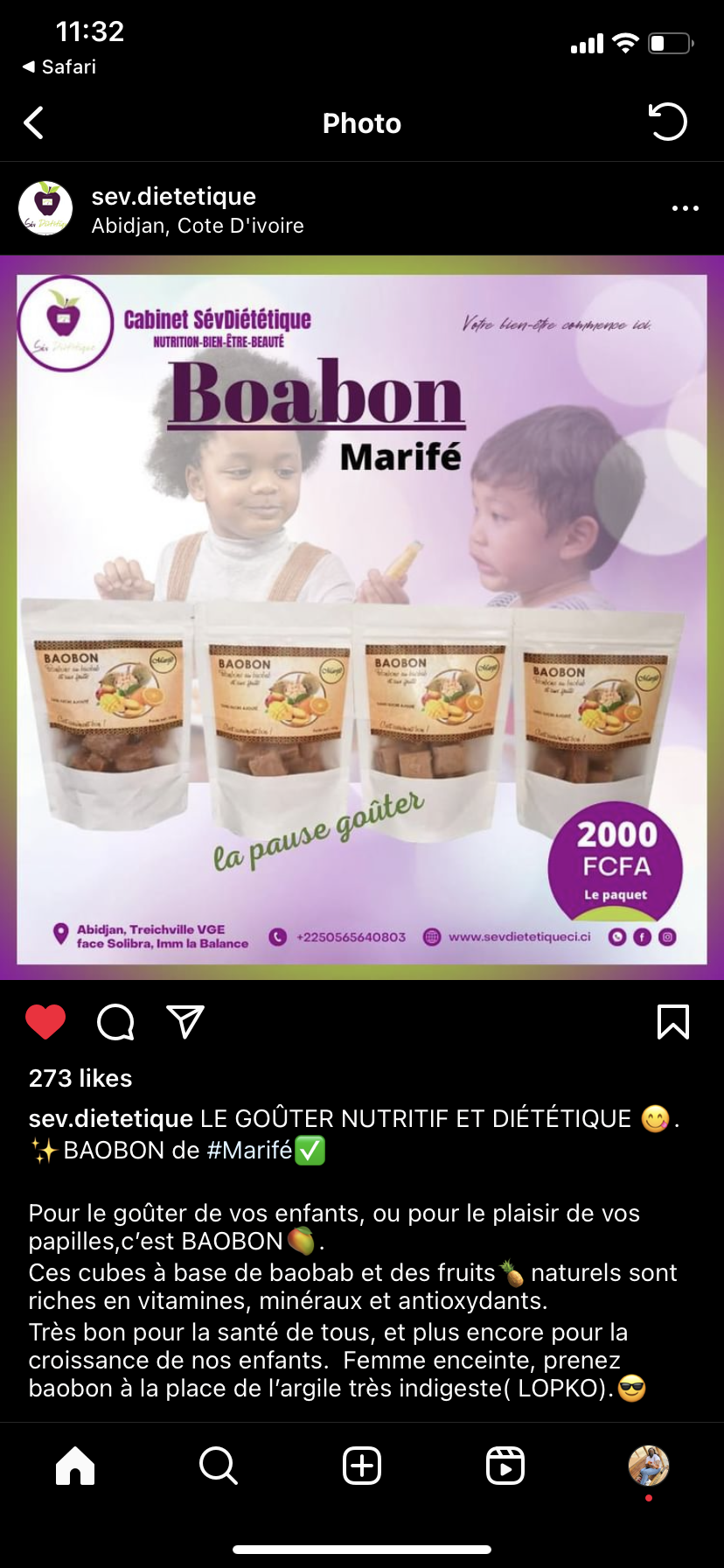Viewport: 724px width, 1568px height.
Task: Open sev.dietetique username in the post header
Action: pyautogui.click(x=174, y=196)
